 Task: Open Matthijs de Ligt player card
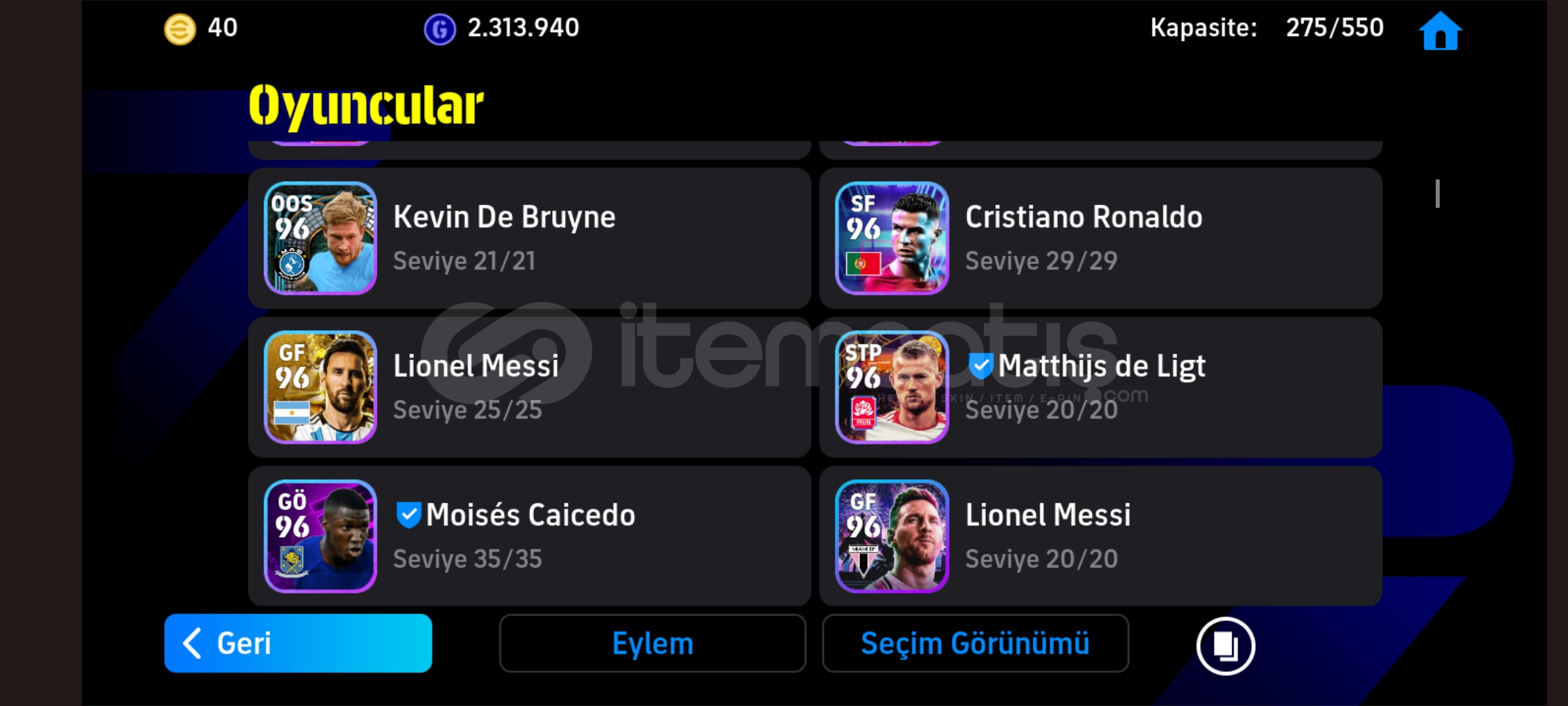coord(1100,387)
